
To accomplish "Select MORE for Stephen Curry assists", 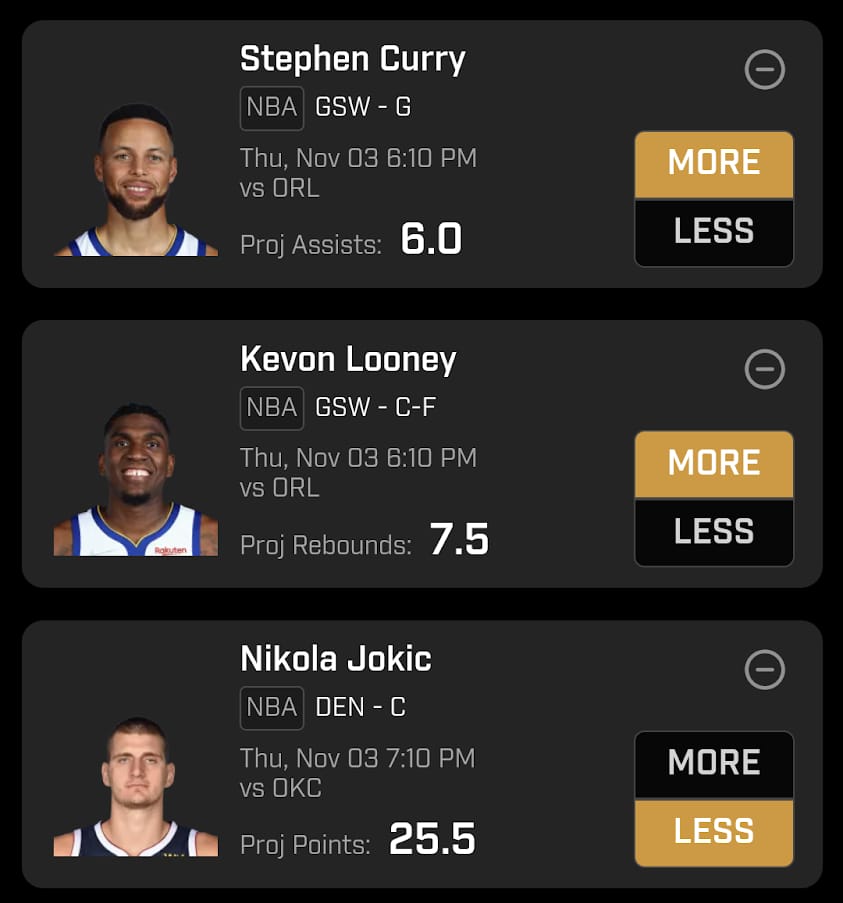I will (714, 164).
